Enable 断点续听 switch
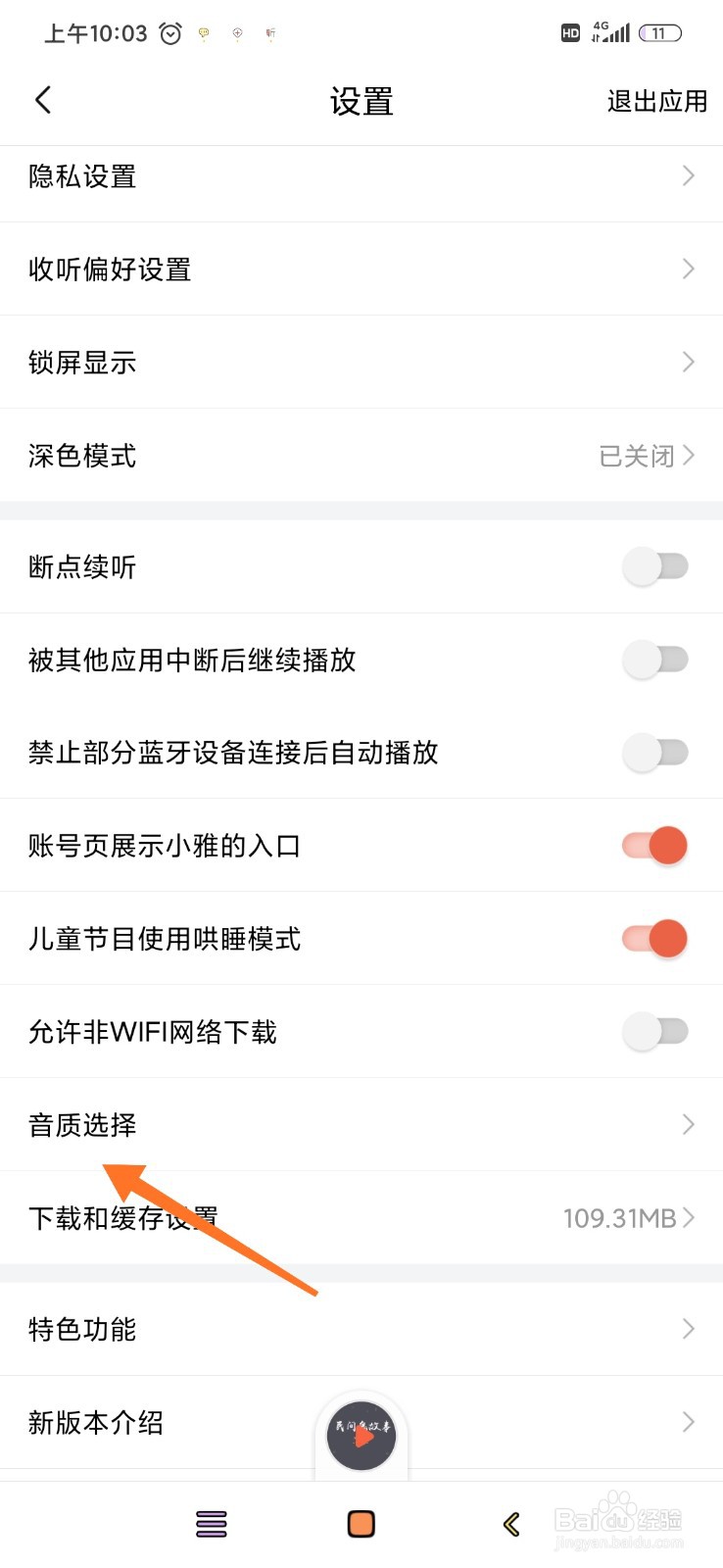 654,566
